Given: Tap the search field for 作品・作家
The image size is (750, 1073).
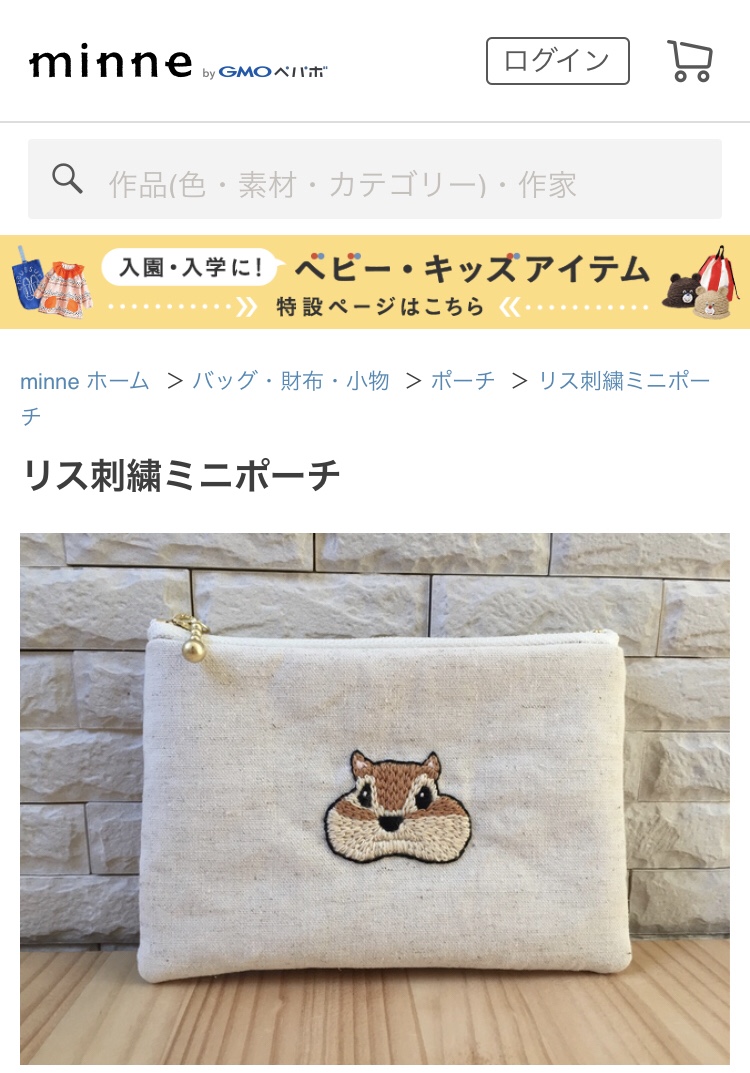Looking at the screenshot, I should pyautogui.click(x=375, y=180).
